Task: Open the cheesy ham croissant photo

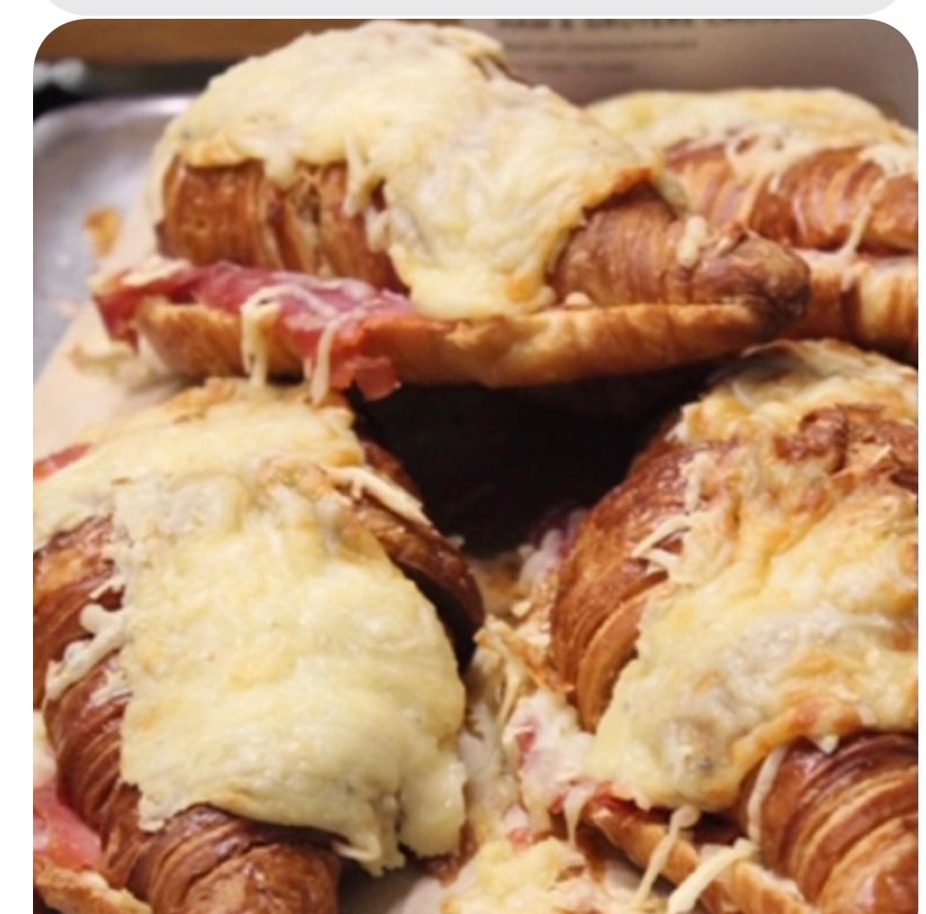Action: point(476,466)
